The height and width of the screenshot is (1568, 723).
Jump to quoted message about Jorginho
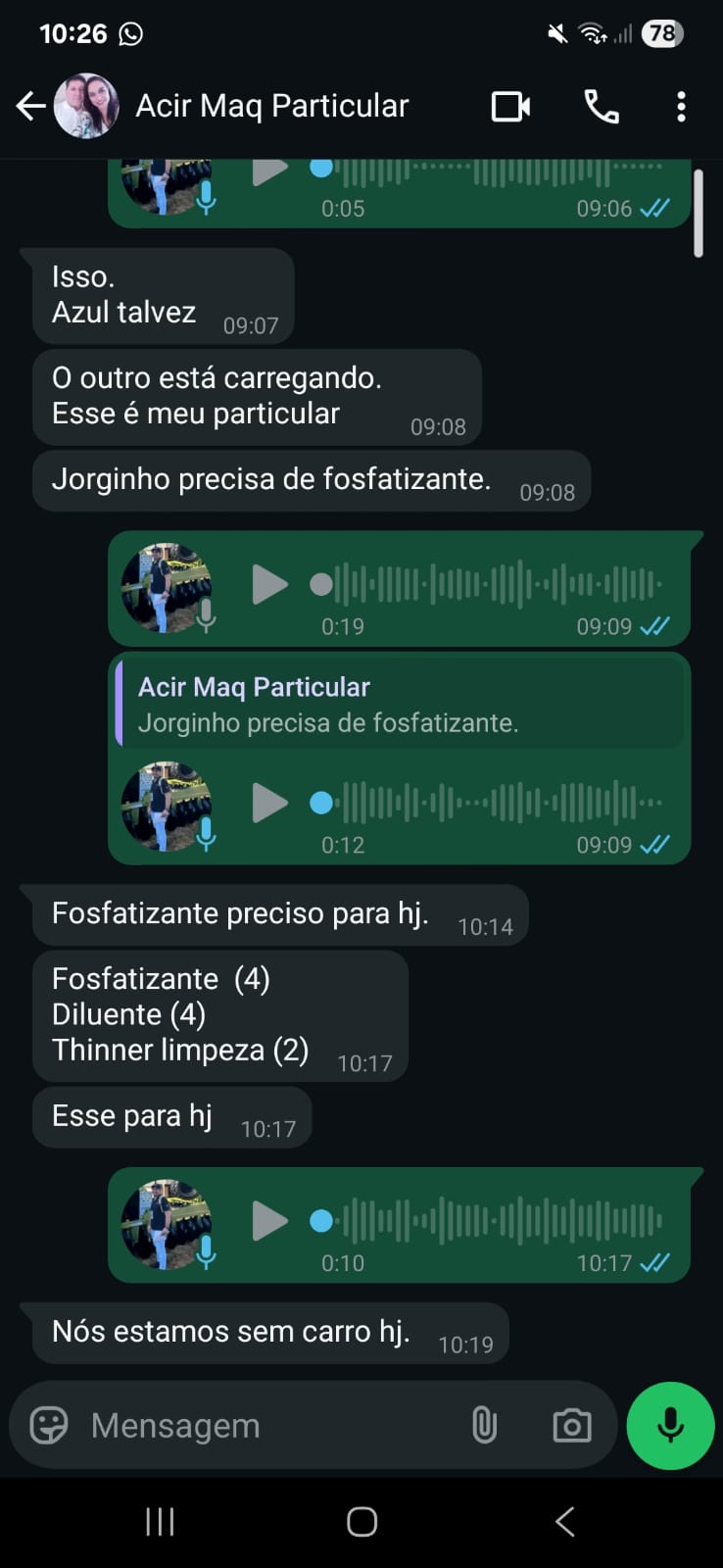[x=400, y=705]
